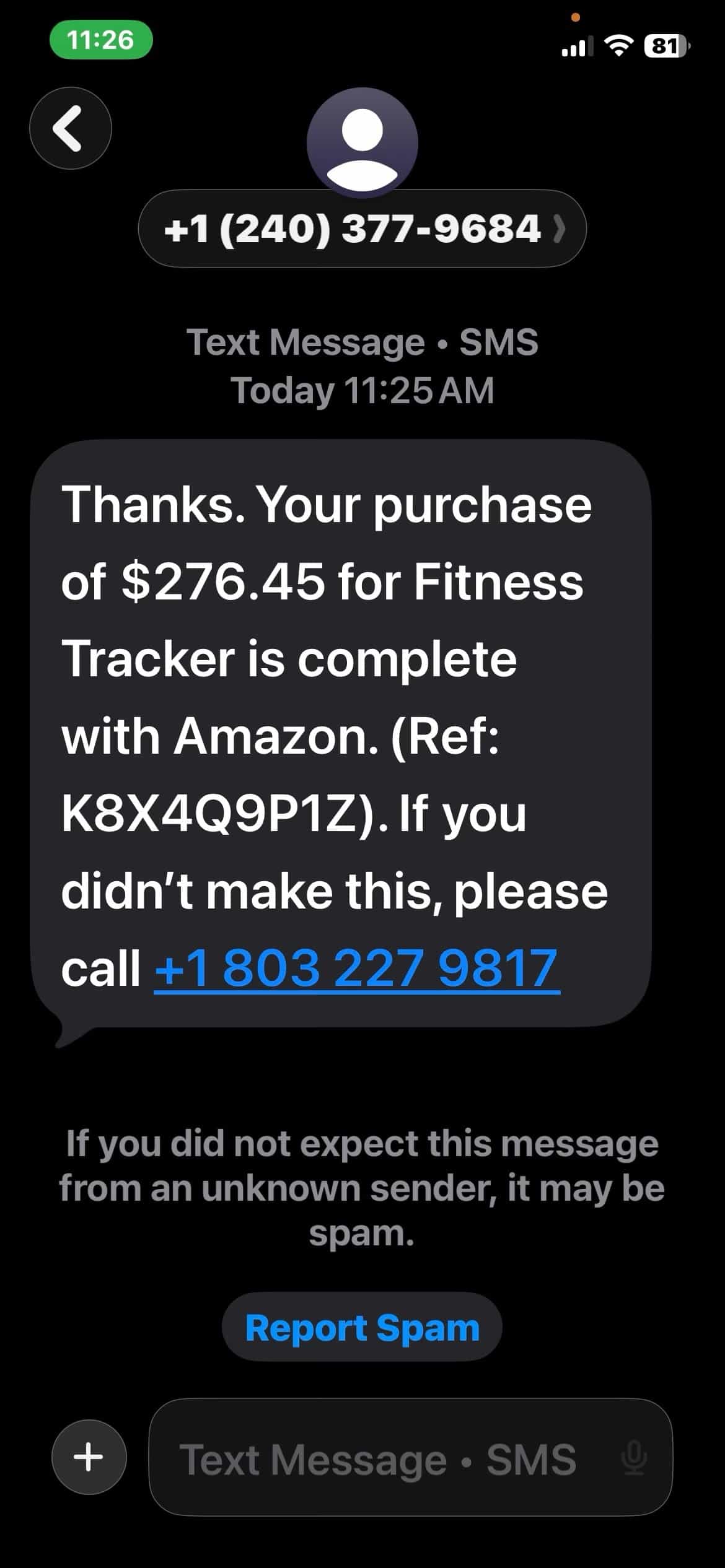Viewport: 725px width, 1568px height.
Task: Go back to the message list
Action: (x=71, y=128)
